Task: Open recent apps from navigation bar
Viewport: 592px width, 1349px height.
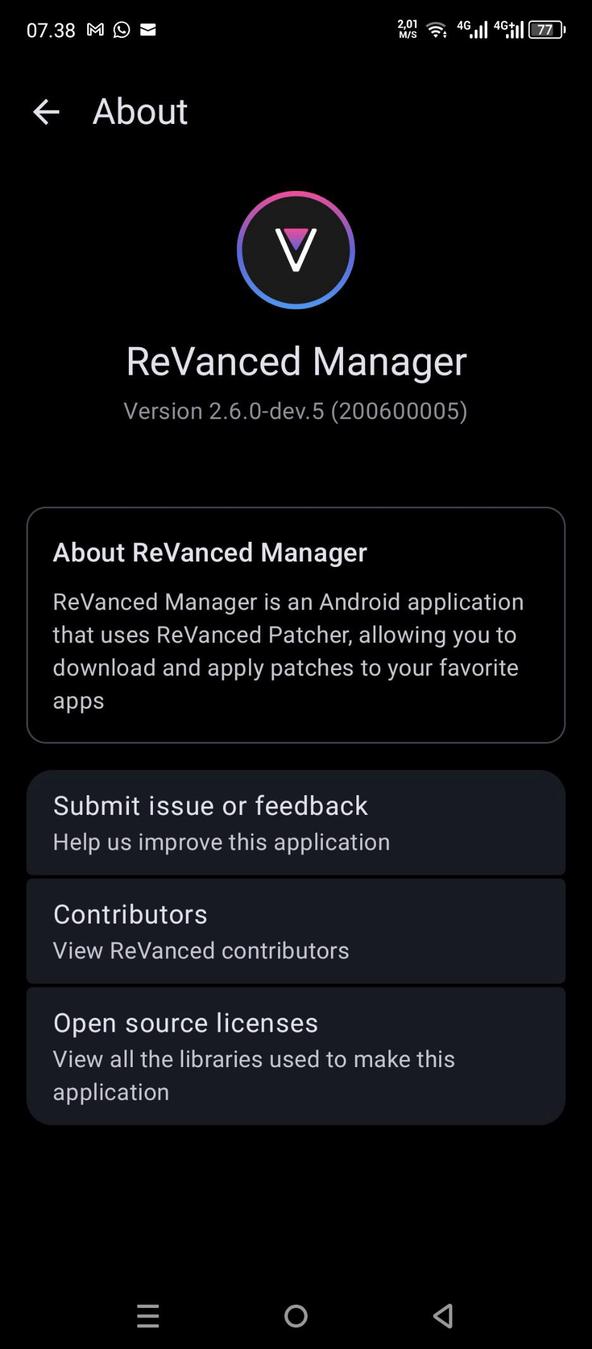Action: (x=148, y=1316)
